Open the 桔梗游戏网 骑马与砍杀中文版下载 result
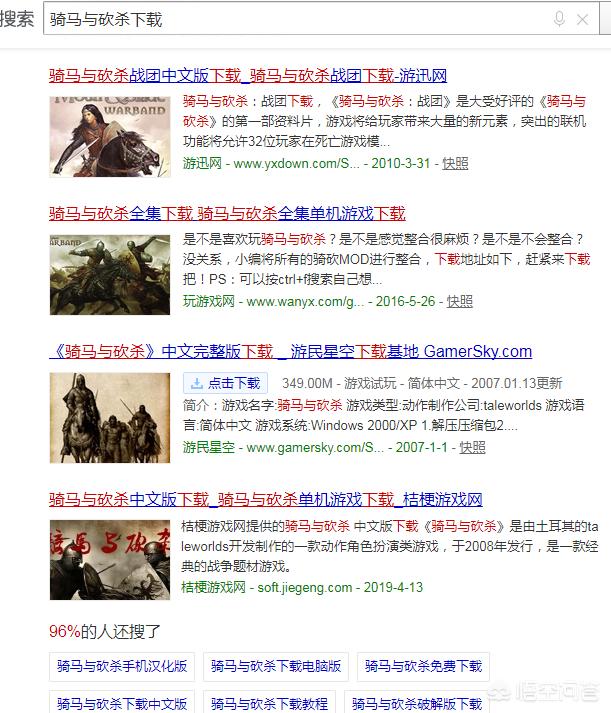Viewport: 611px width, 713px height. tap(266, 499)
